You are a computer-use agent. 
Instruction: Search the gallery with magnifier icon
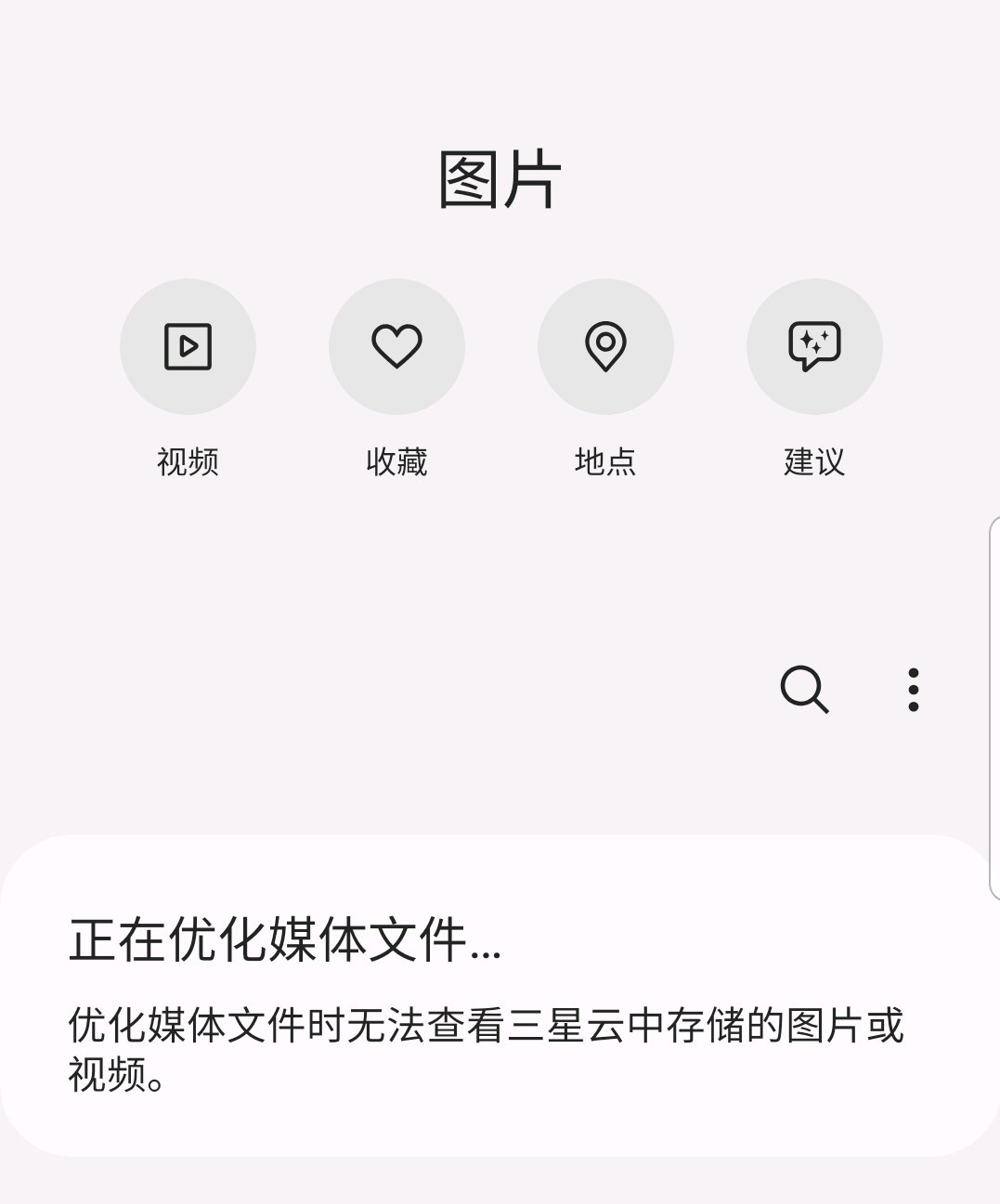803,690
